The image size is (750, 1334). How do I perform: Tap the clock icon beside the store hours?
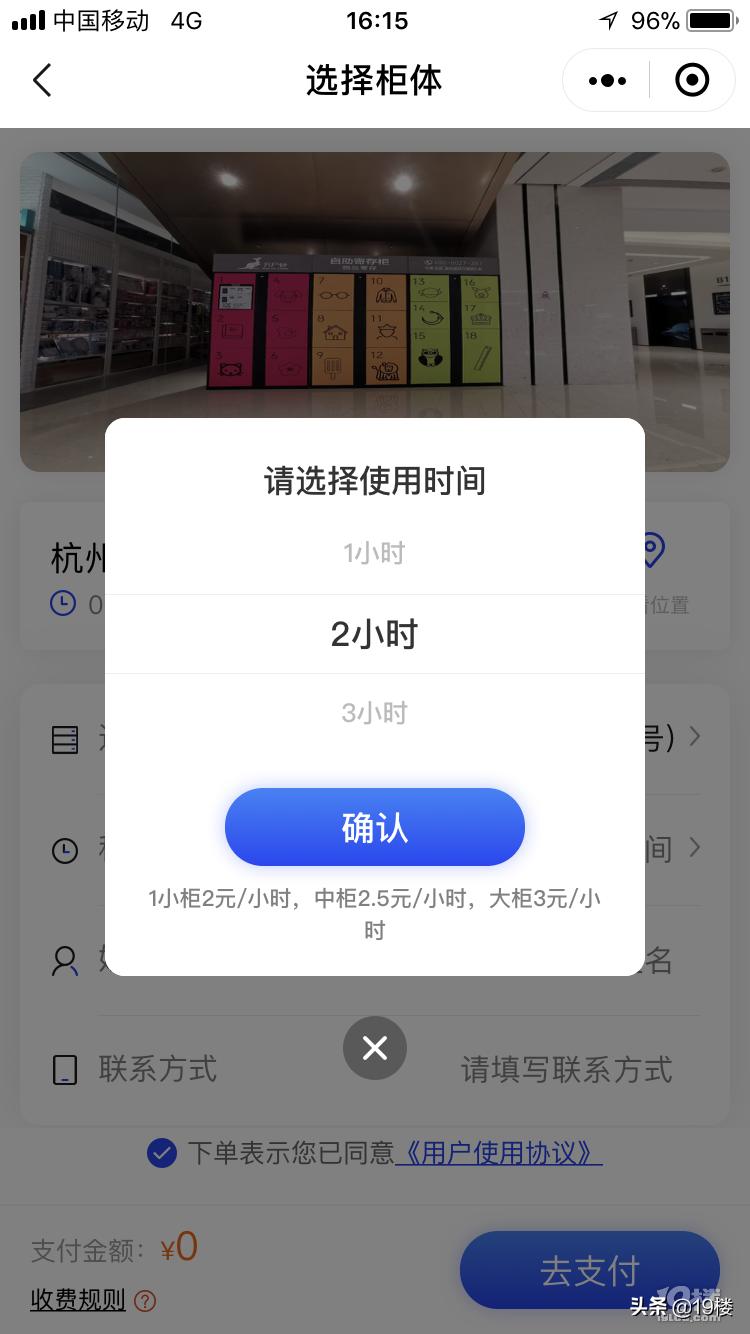pyautogui.click(x=62, y=604)
